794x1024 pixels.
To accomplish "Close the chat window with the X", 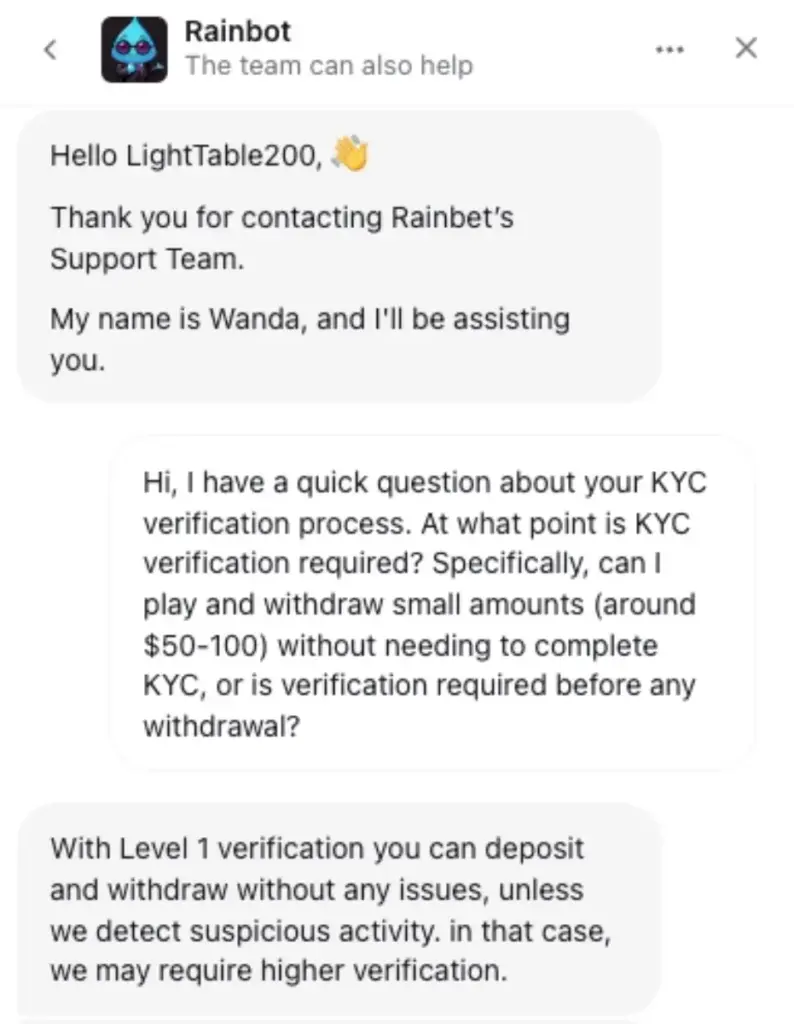I will pos(745,47).
